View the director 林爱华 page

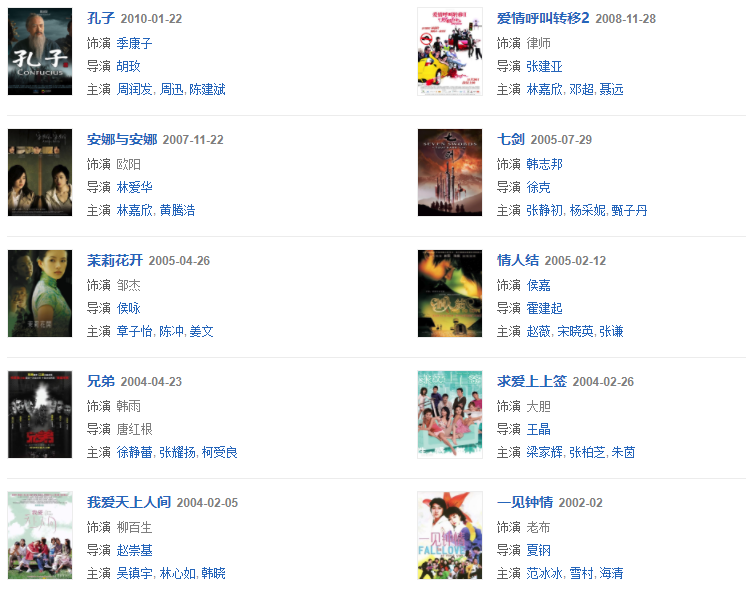135,187
